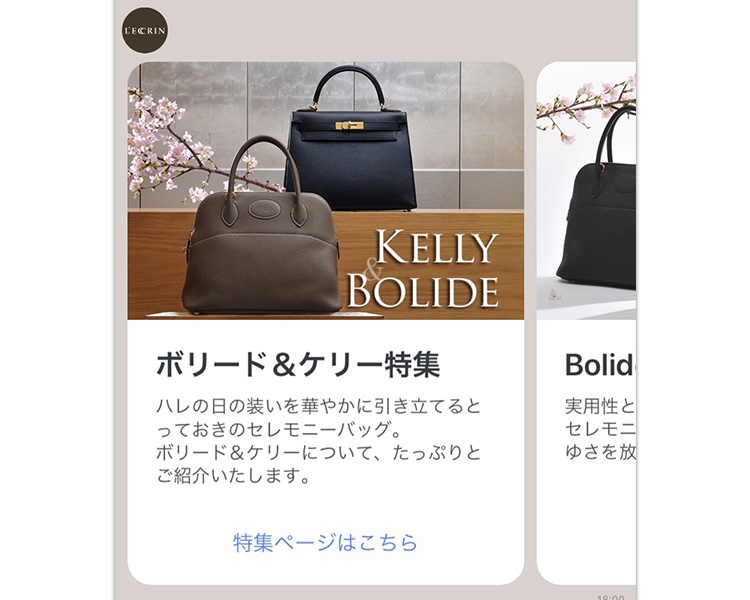Open the 特集ページはこちら link
Screen dimensions: 750x600
(x=325, y=543)
